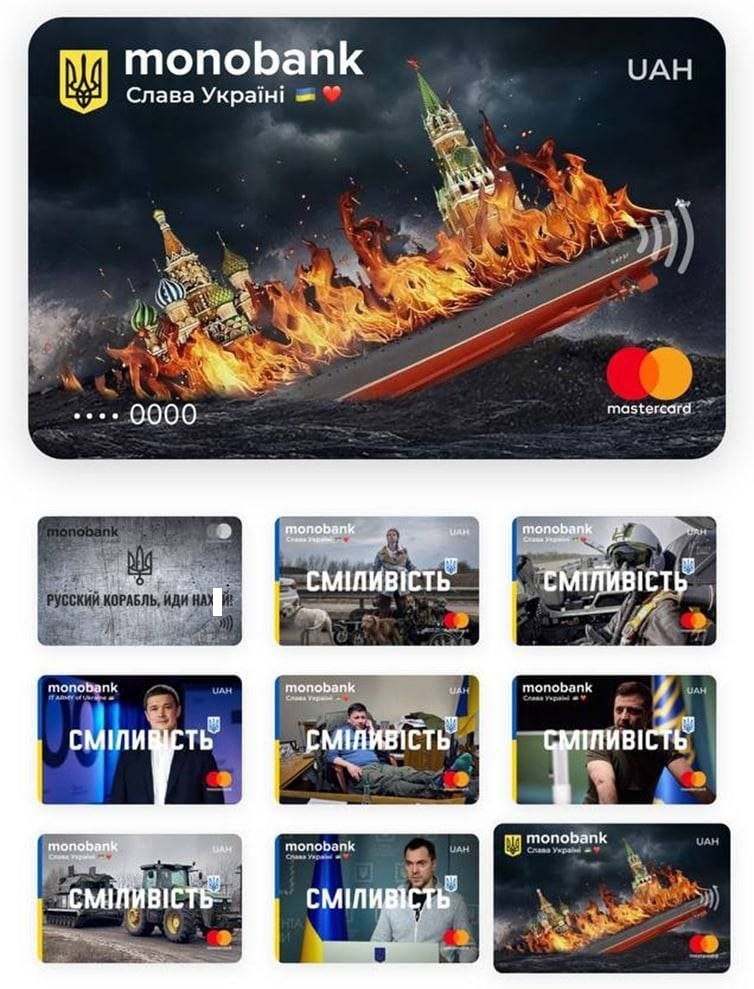This screenshot has width=754, height=989.
Task: Select the small burning ship card design
Action: 611,897
